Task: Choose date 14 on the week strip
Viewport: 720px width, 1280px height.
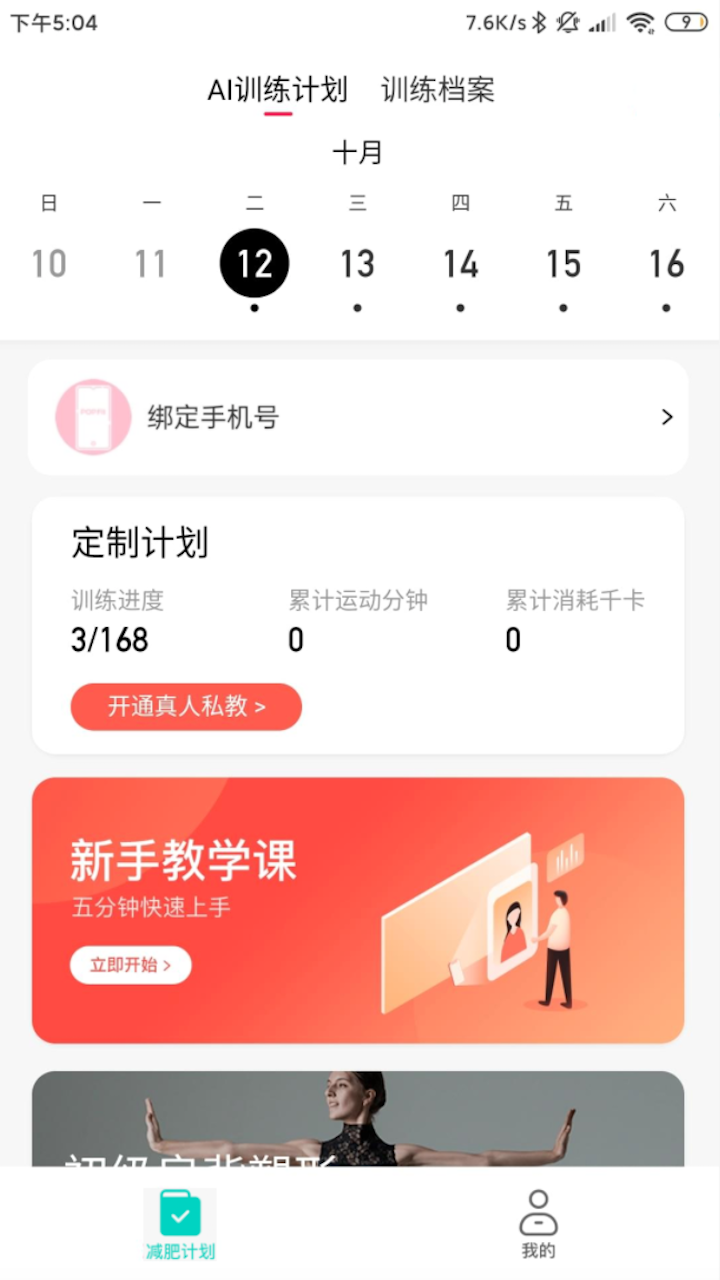Action: click(460, 264)
